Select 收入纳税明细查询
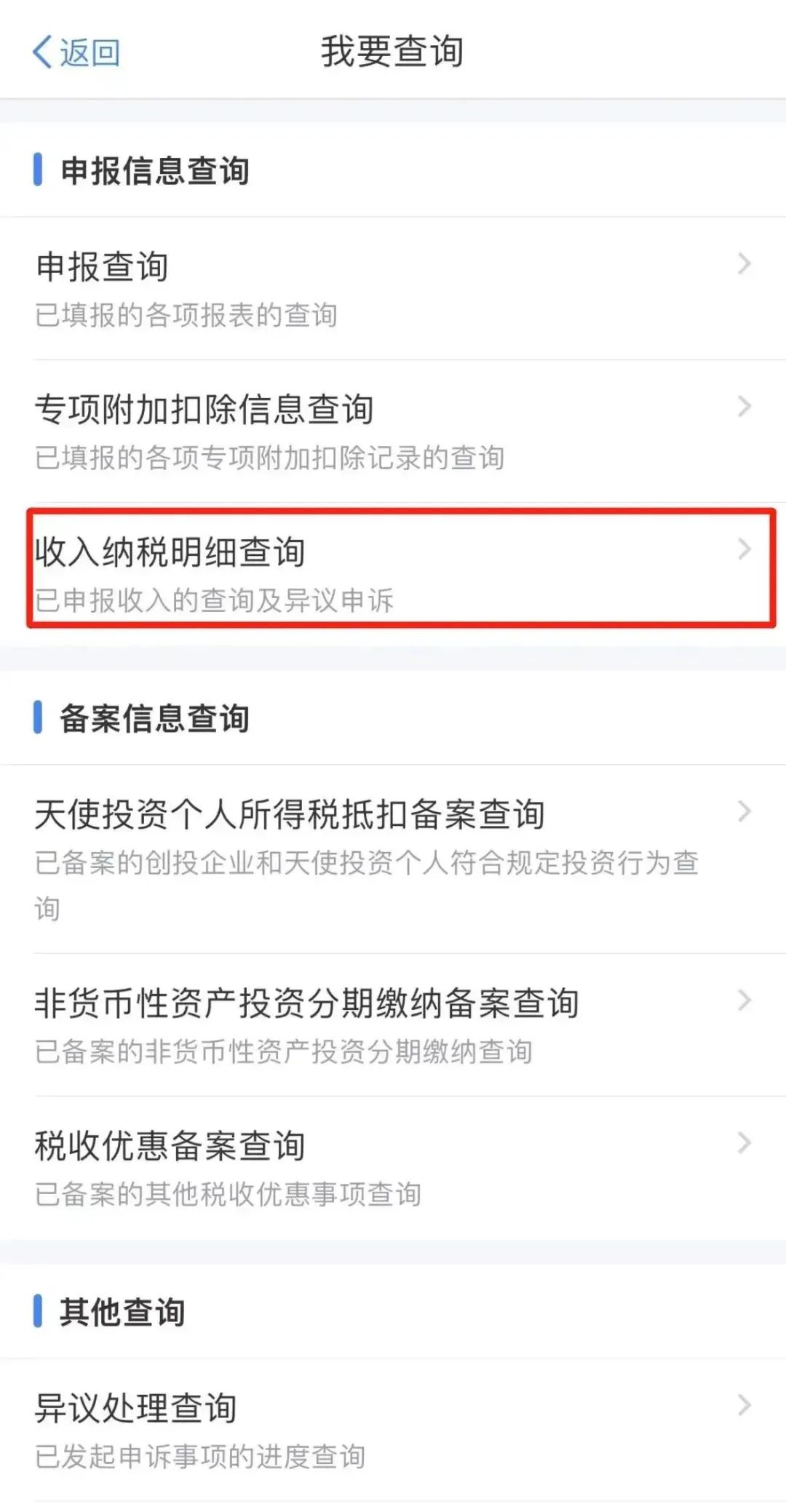 [393, 573]
